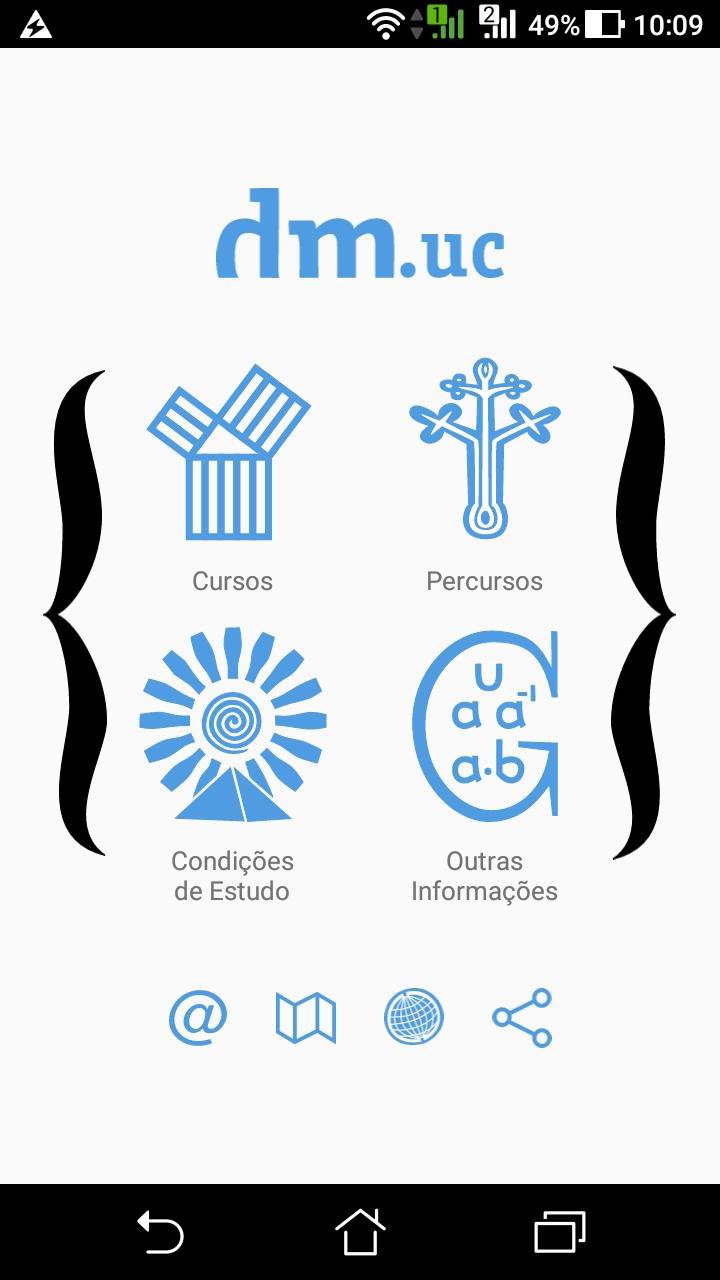Tap the lightning bolt icon in status bar
The width and height of the screenshot is (720, 1280).
pyautogui.click(x=37, y=23)
